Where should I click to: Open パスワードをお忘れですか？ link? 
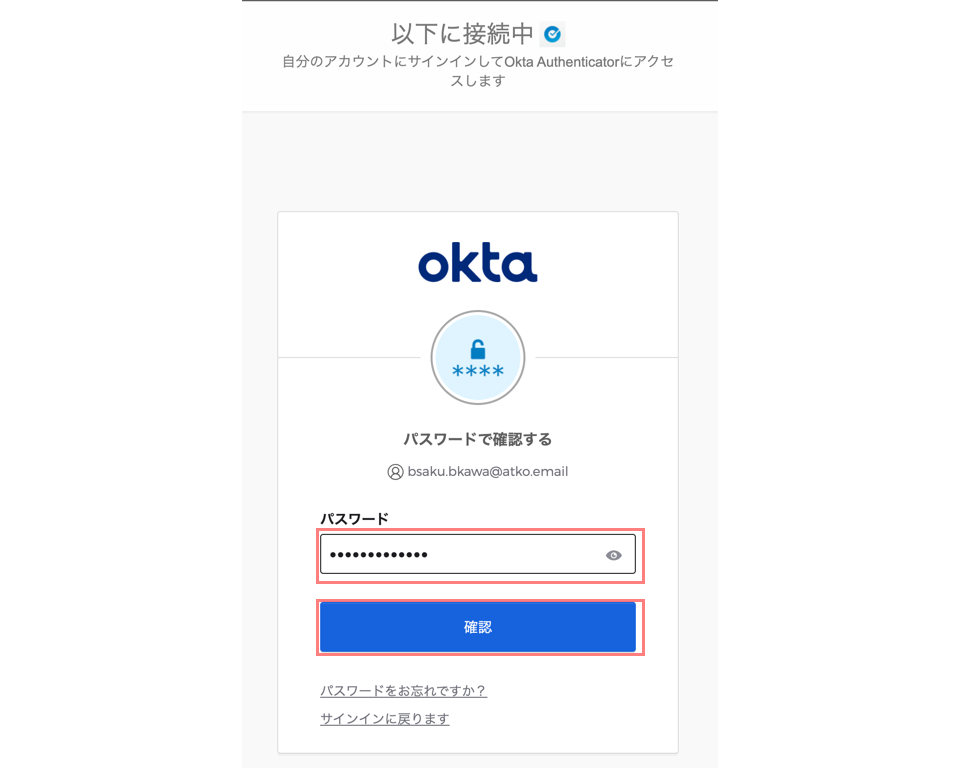point(403,691)
